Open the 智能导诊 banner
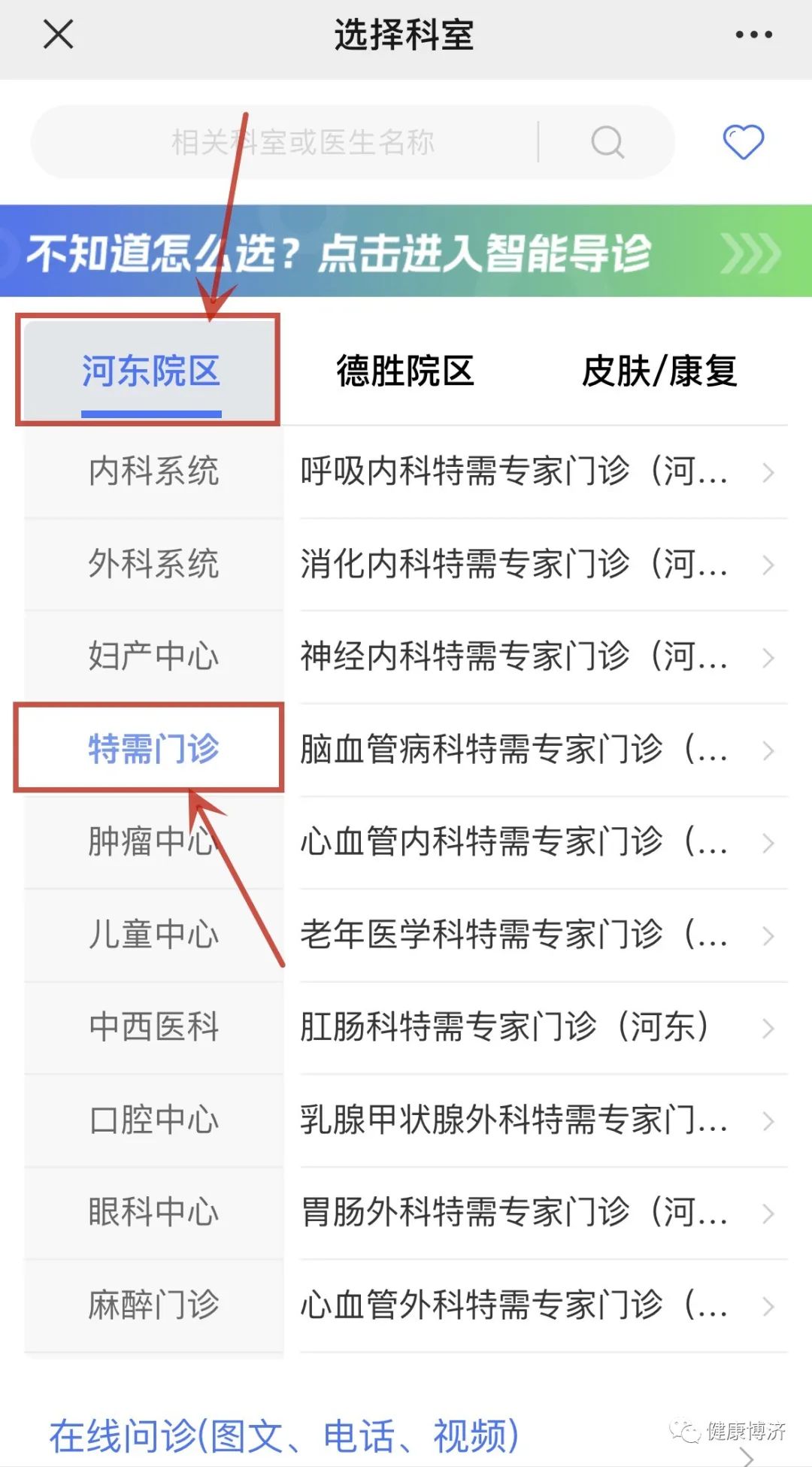The height and width of the screenshot is (1467, 812). tap(406, 252)
